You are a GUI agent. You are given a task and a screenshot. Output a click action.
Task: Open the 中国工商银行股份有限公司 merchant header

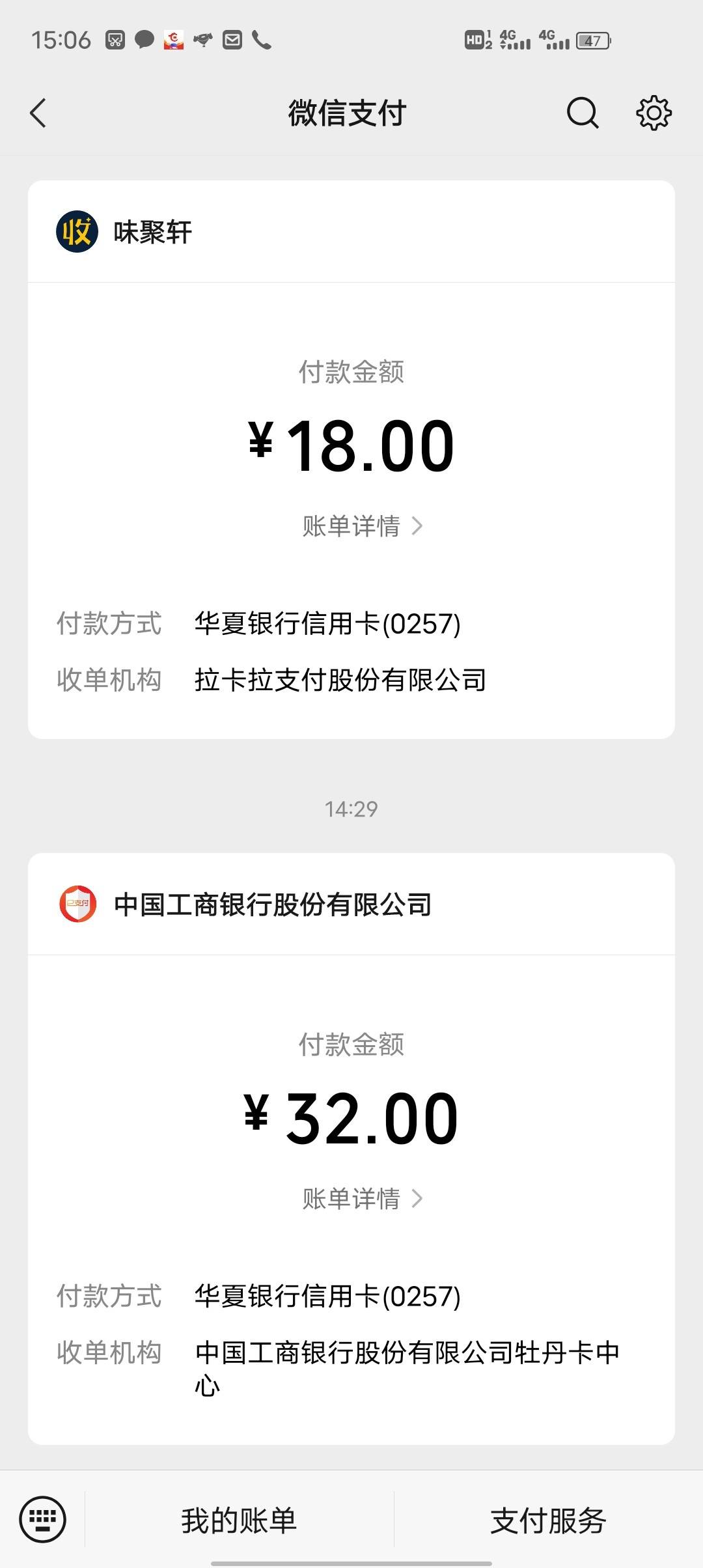pyautogui.click(x=351, y=904)
